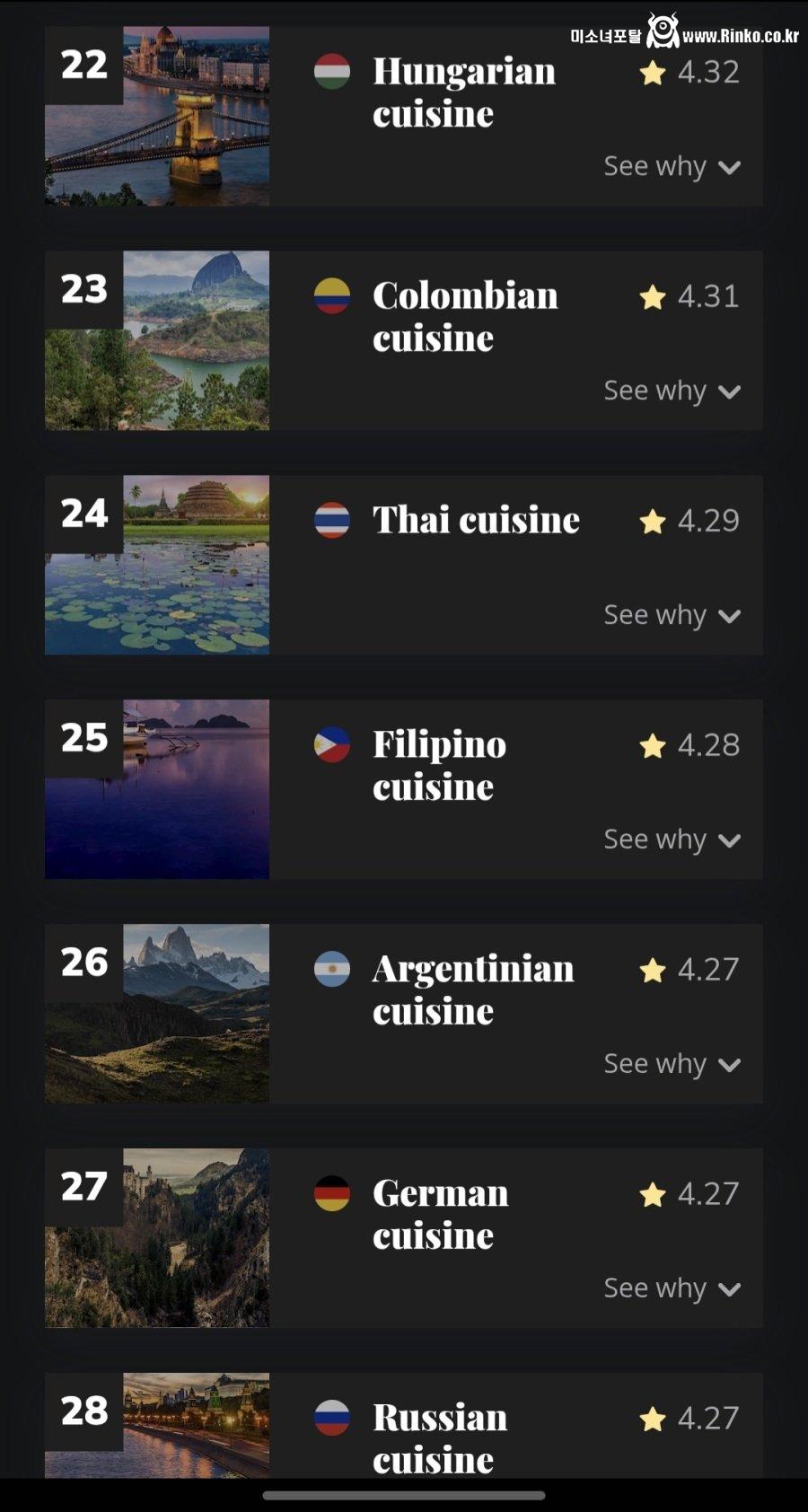Open the Thai cuisine title link
Image resolution: width=808 pixels, height=1512 pixels.
[x=476, y=520]
